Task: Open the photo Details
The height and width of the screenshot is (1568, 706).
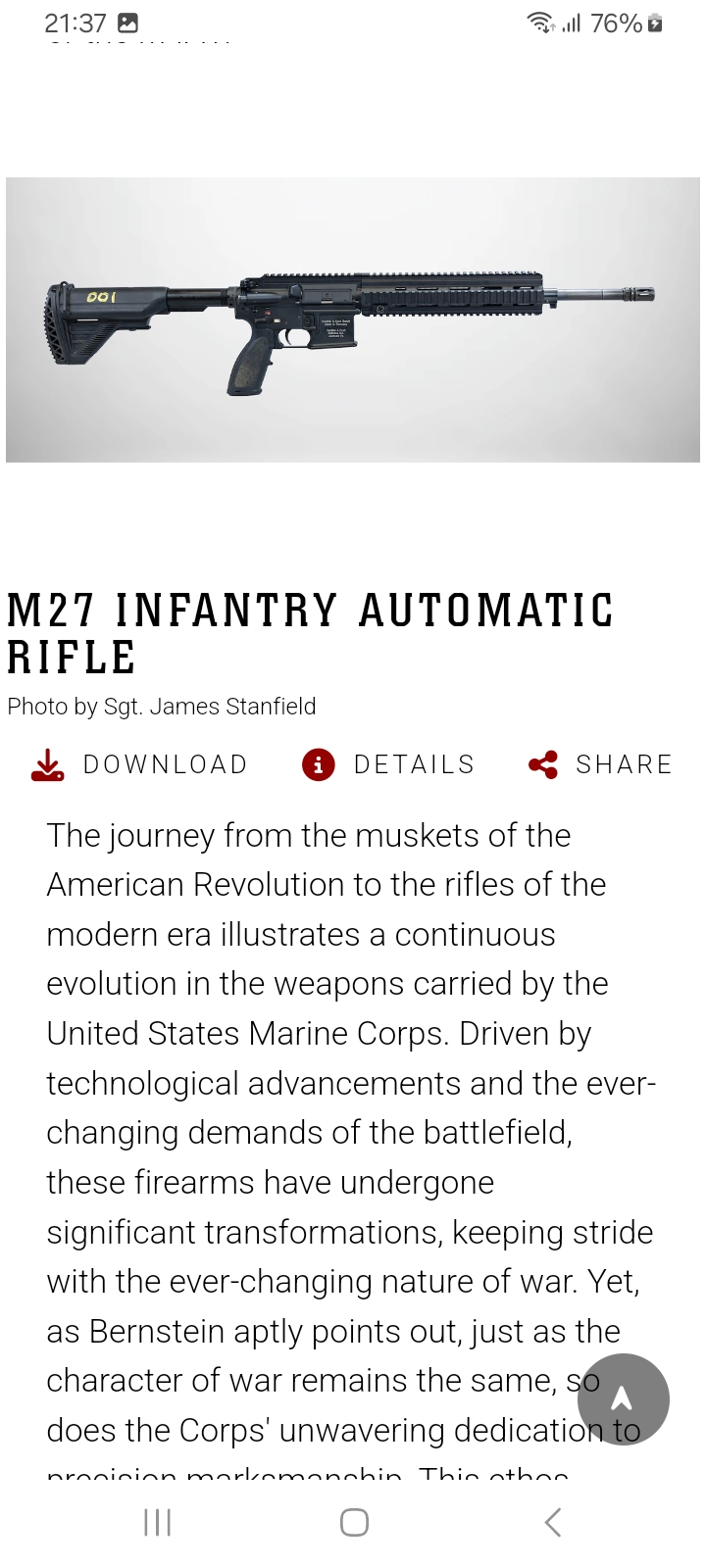Action: click(x=388, y=764)
